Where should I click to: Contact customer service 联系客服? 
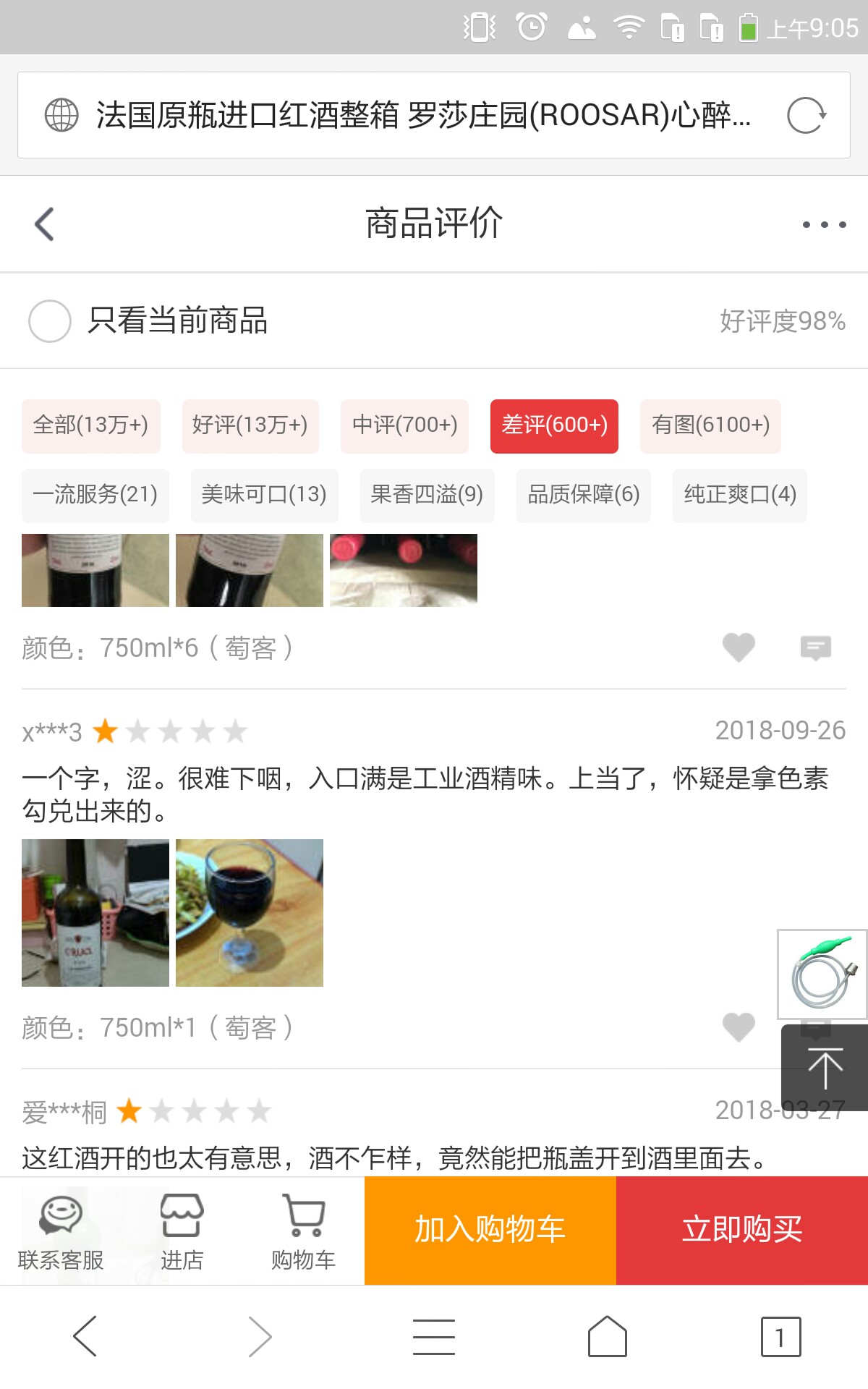61,1231
